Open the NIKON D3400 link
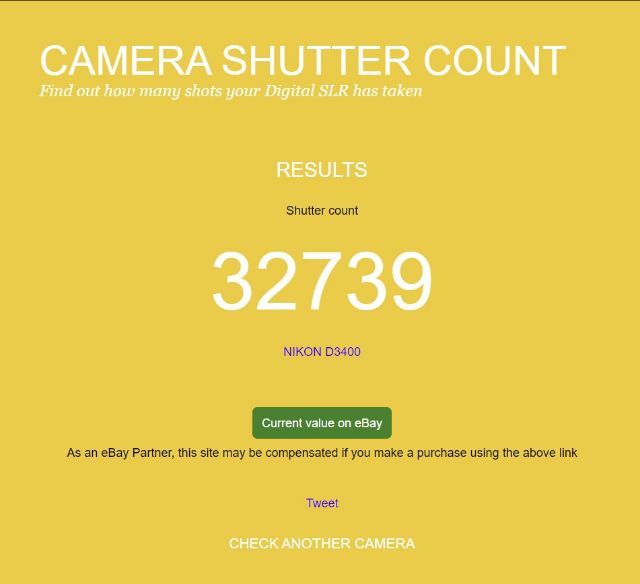 (x=321, y=352)
